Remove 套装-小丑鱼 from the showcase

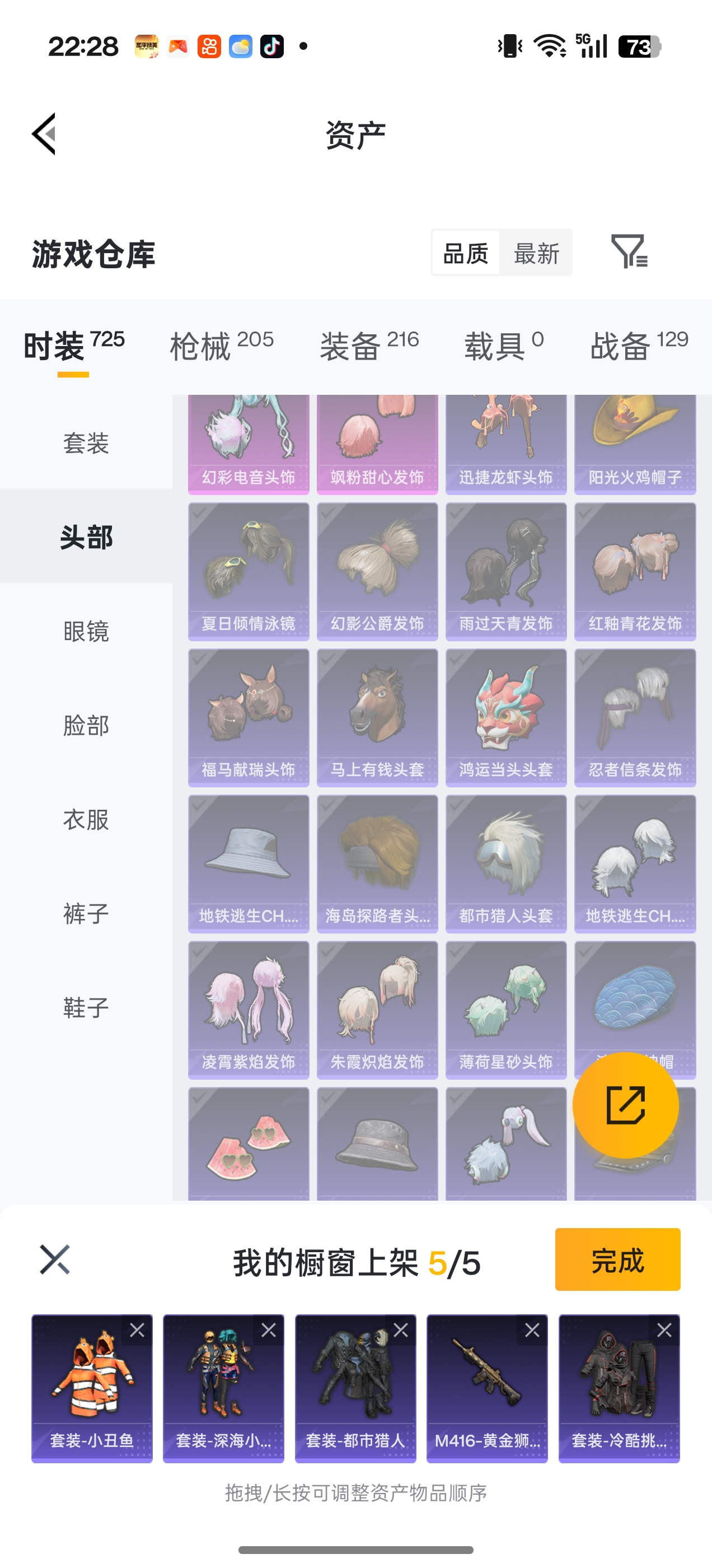coord(137,1331)
